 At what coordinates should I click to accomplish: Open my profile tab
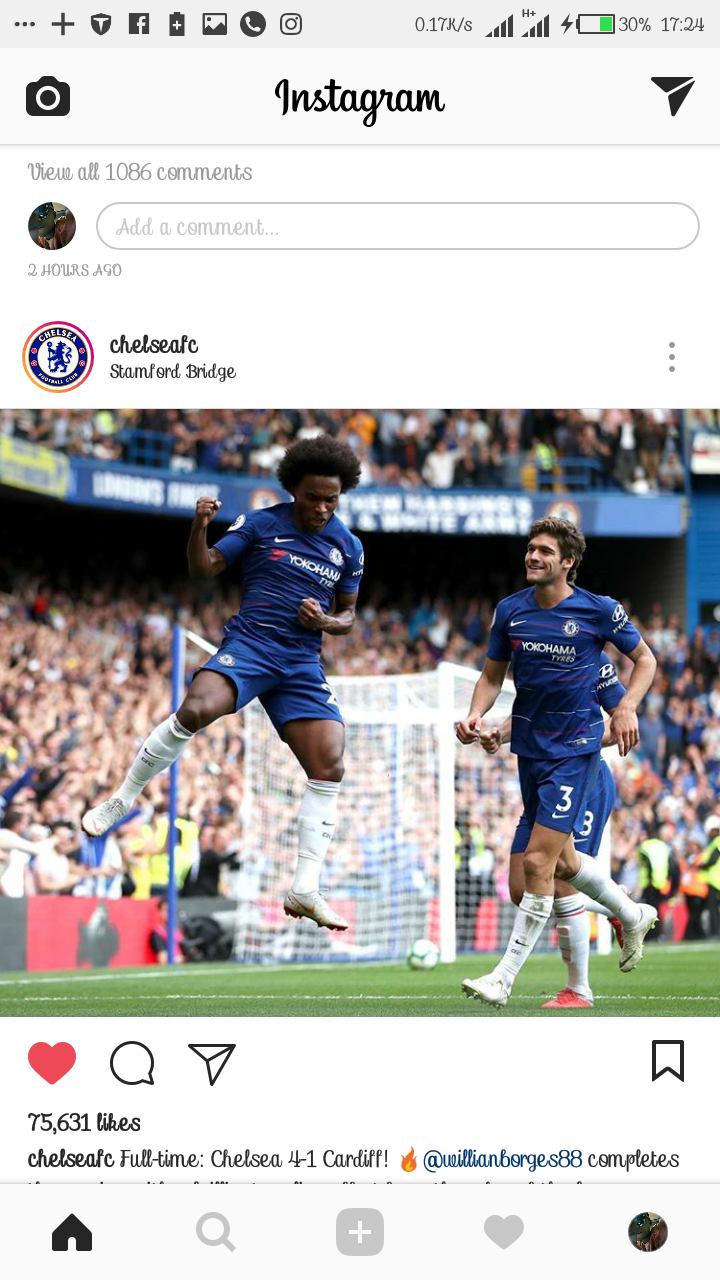click(x=648, y=1233)
